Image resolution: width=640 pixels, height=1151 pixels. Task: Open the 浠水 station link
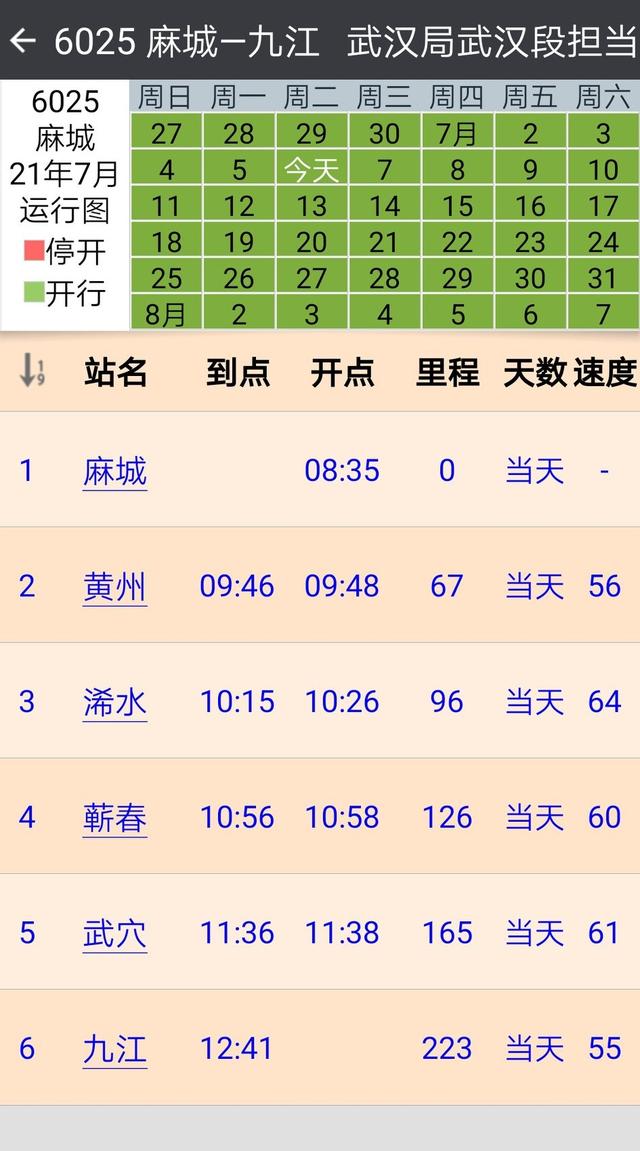point(114,702)
